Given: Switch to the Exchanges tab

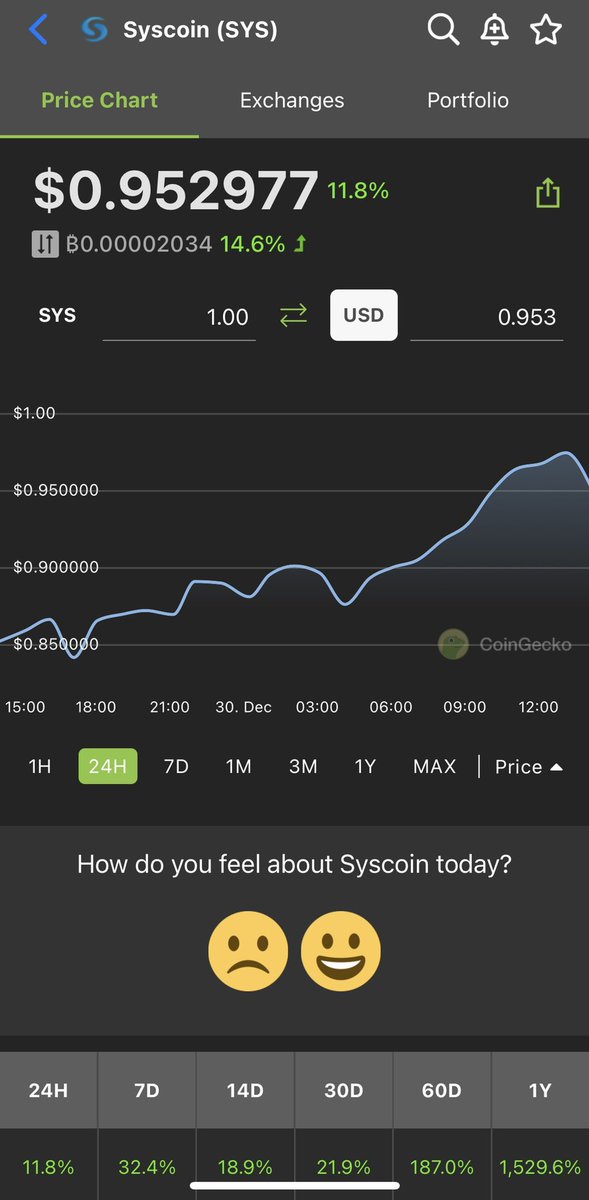Looking at the screenshot, I should [292, 100].
